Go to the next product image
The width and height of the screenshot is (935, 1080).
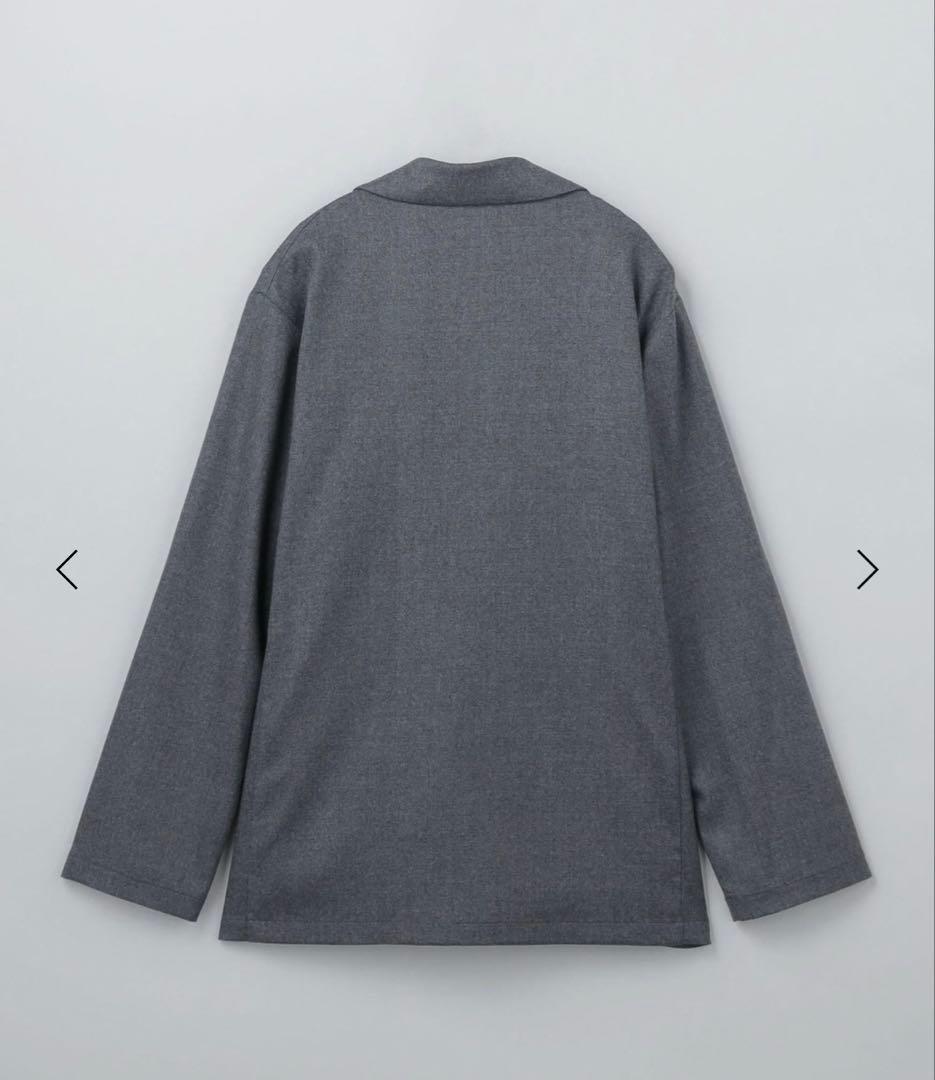867,570
